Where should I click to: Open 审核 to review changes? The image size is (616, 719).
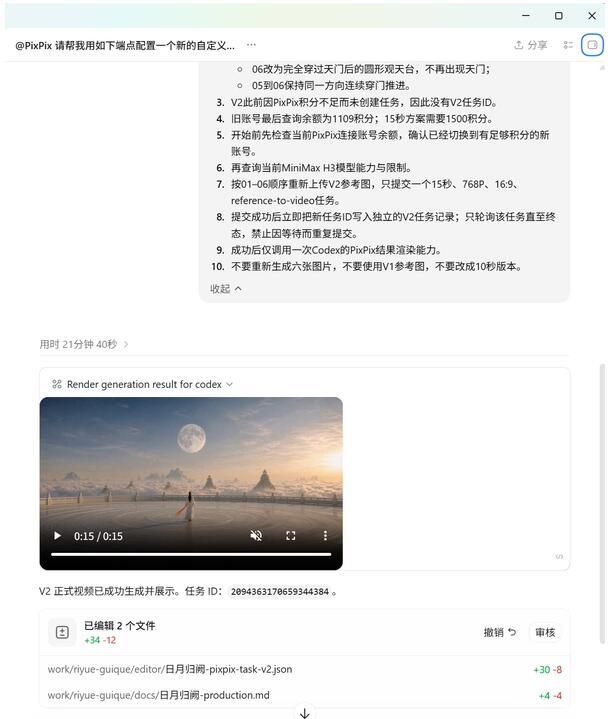click(x=545, y=632)
